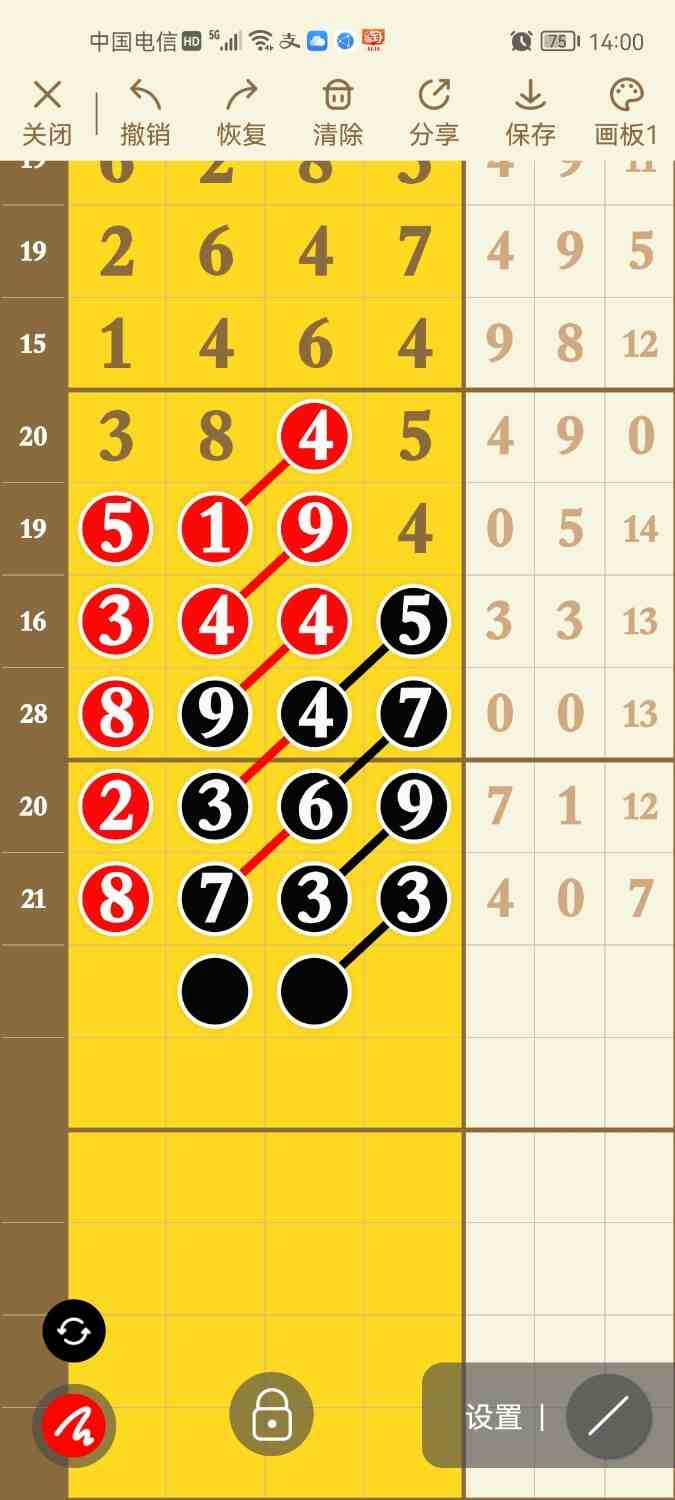Choose the straight line tool
Viewport: 675px width, 1500px height.
coord(608,1416)
